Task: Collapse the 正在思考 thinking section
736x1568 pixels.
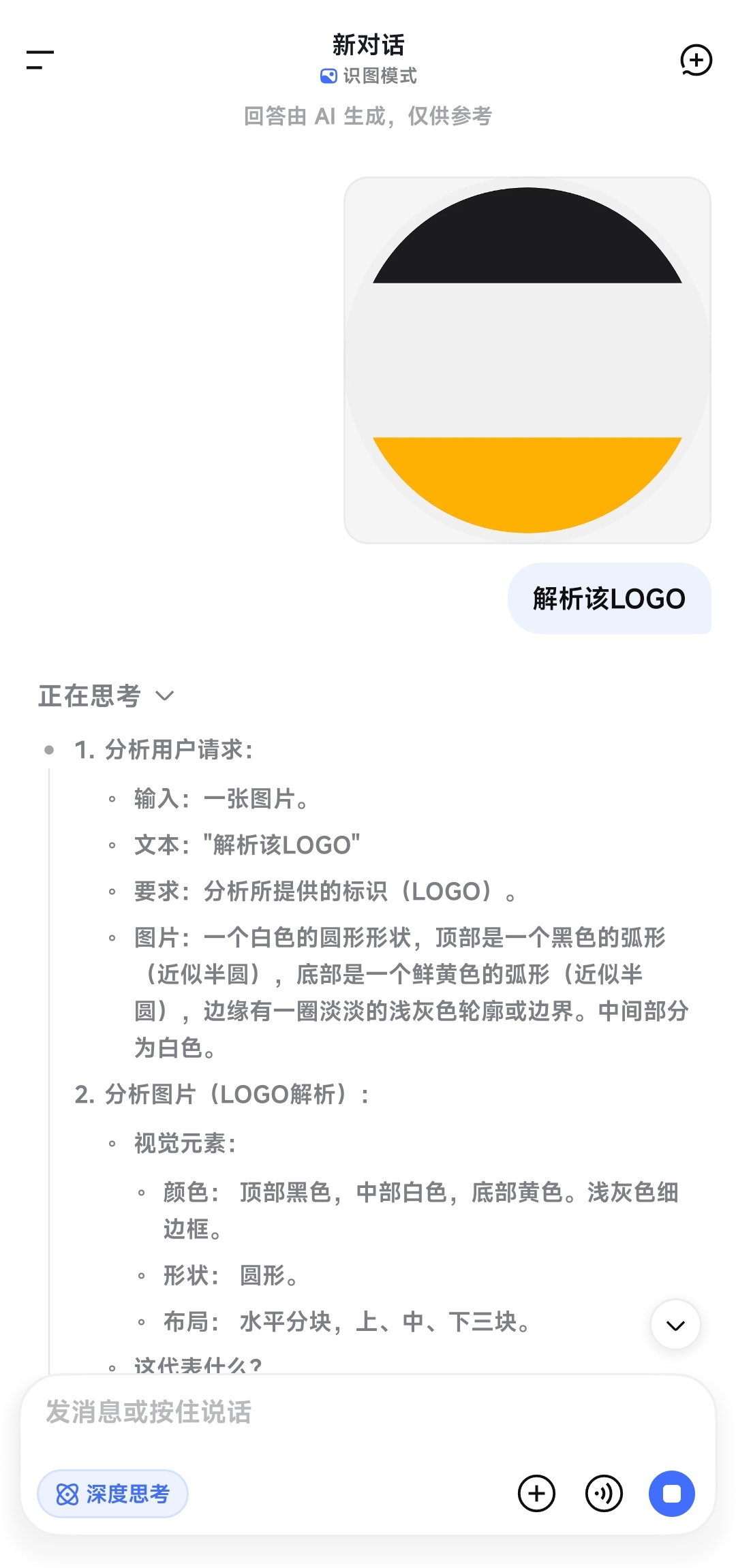Action: 106,695
